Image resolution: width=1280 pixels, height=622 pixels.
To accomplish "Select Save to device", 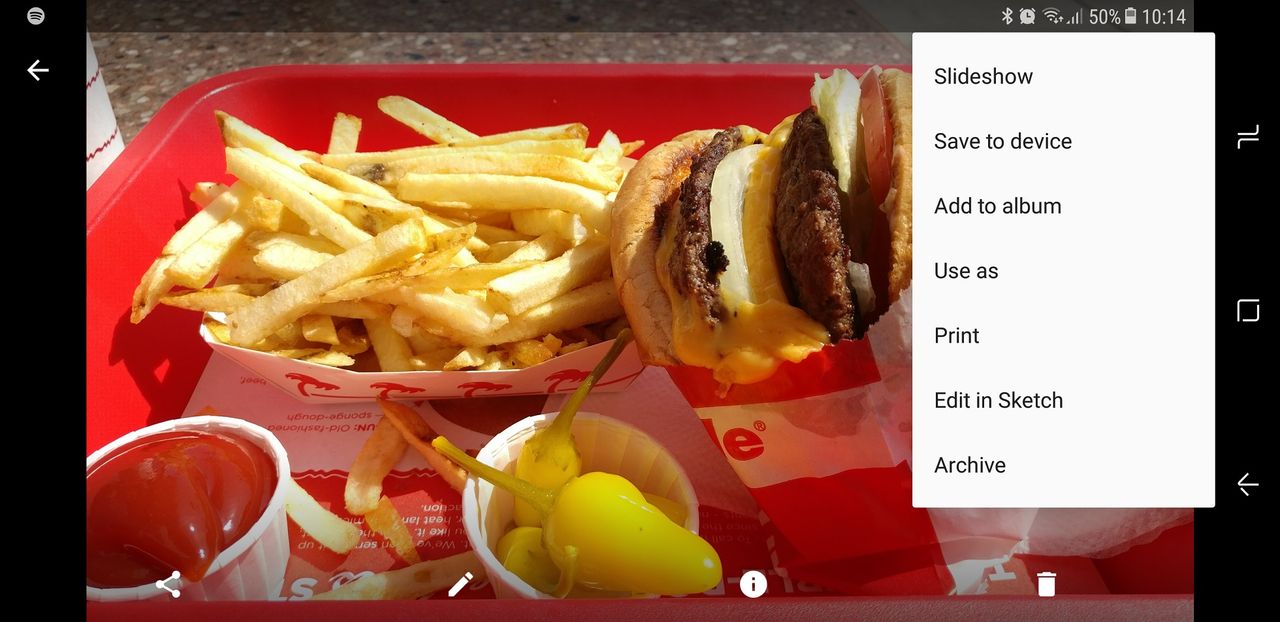I will coord(1002,142).
